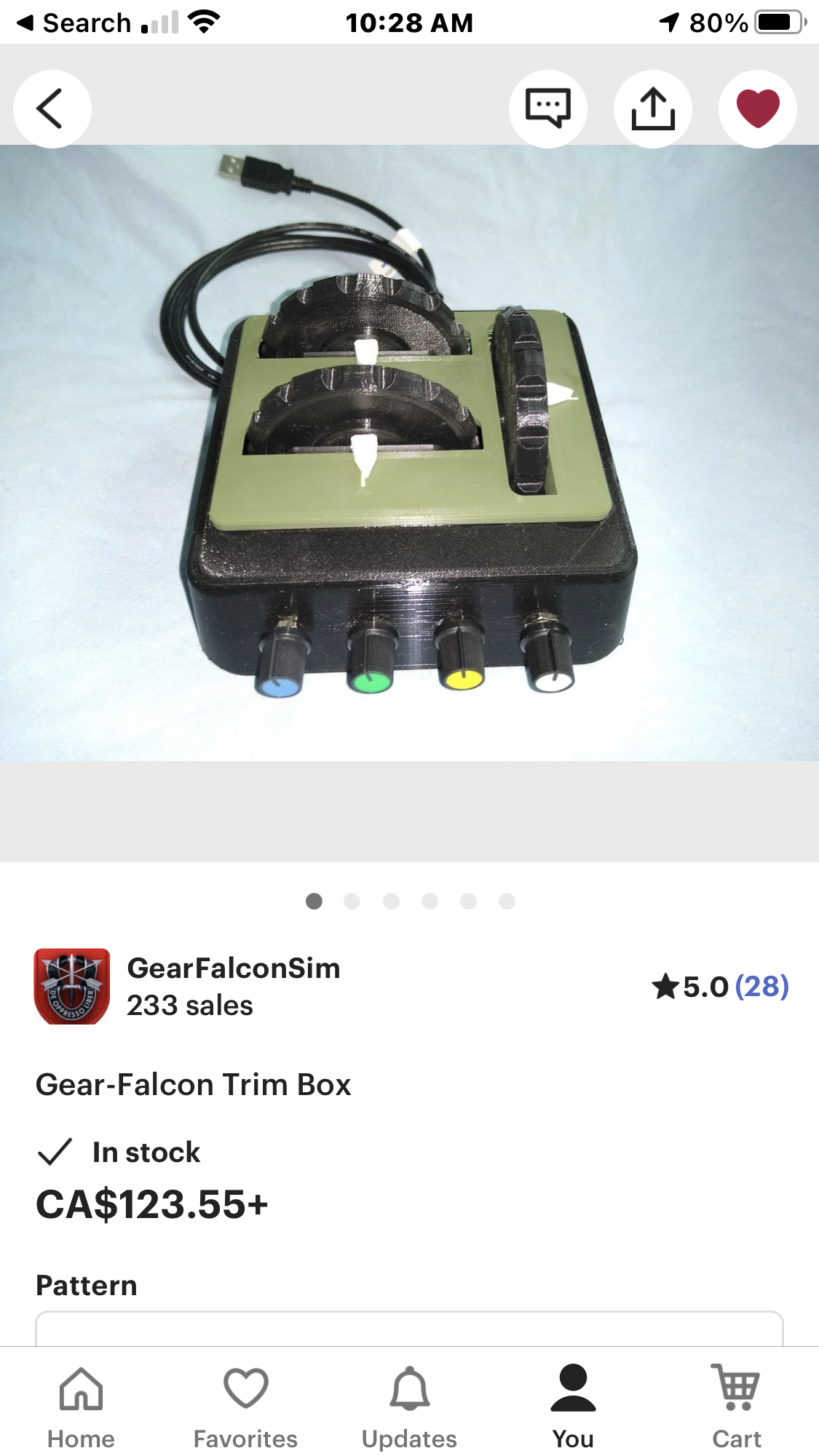
Task: View the 28 shop reviews
Action: 761,987
